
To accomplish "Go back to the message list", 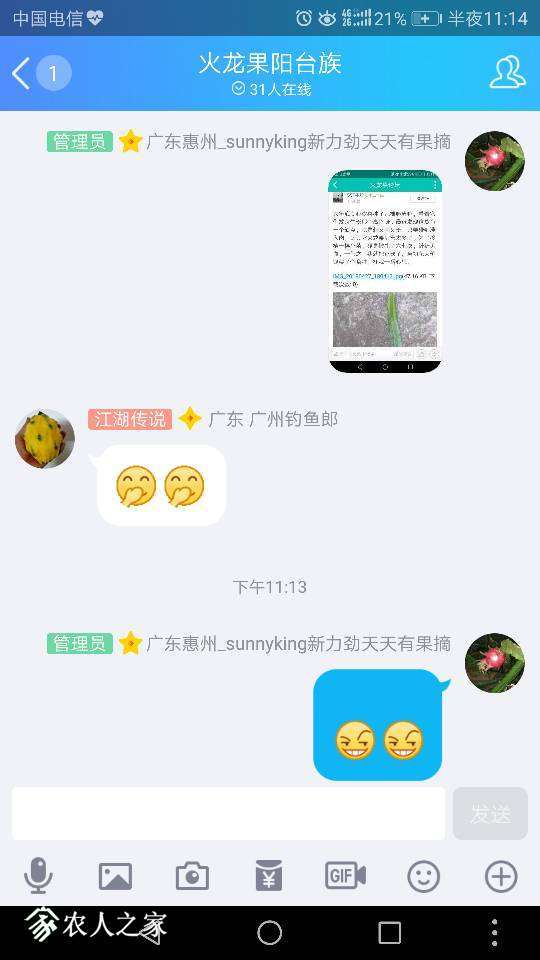I will tap(21, 73).
